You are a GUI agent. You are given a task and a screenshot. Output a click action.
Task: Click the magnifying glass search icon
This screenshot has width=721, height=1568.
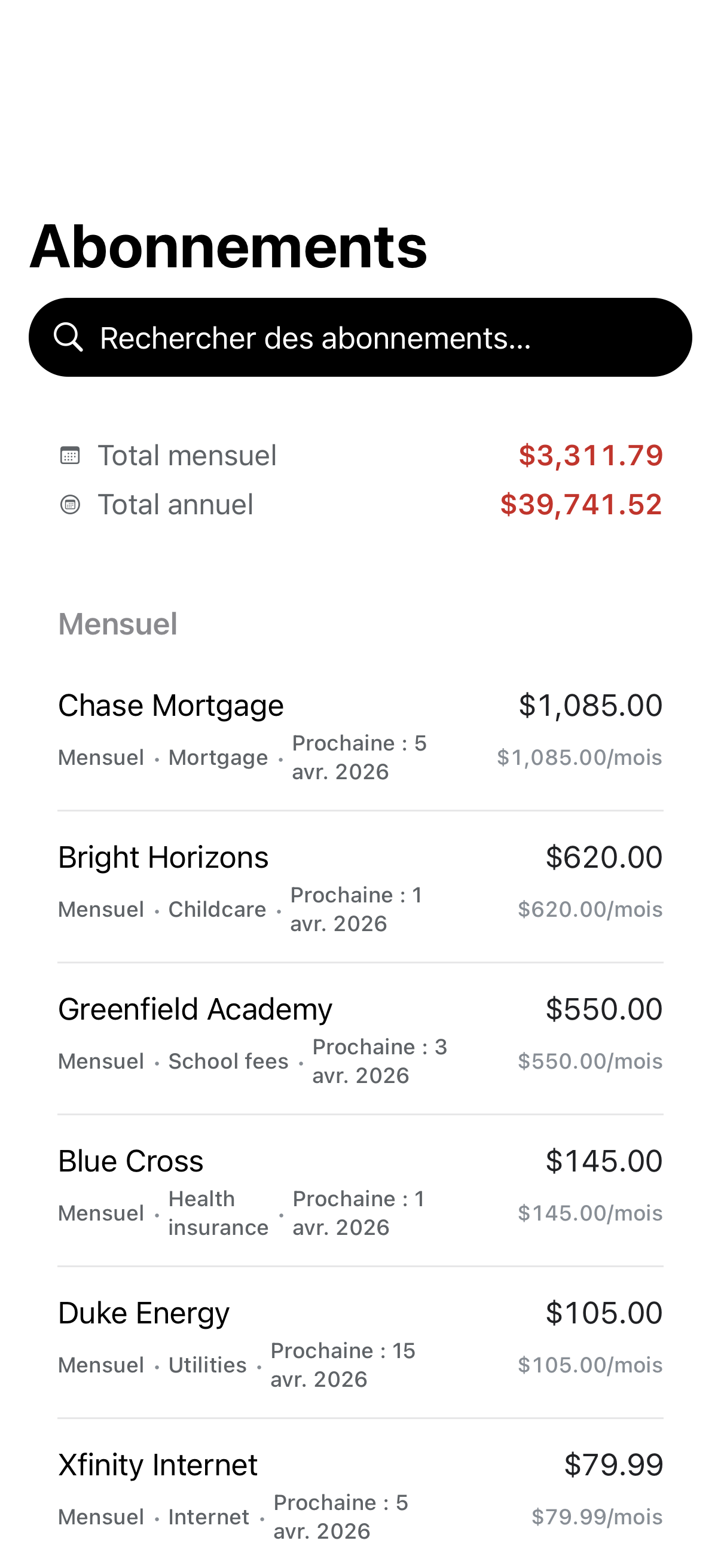[69, 337]
